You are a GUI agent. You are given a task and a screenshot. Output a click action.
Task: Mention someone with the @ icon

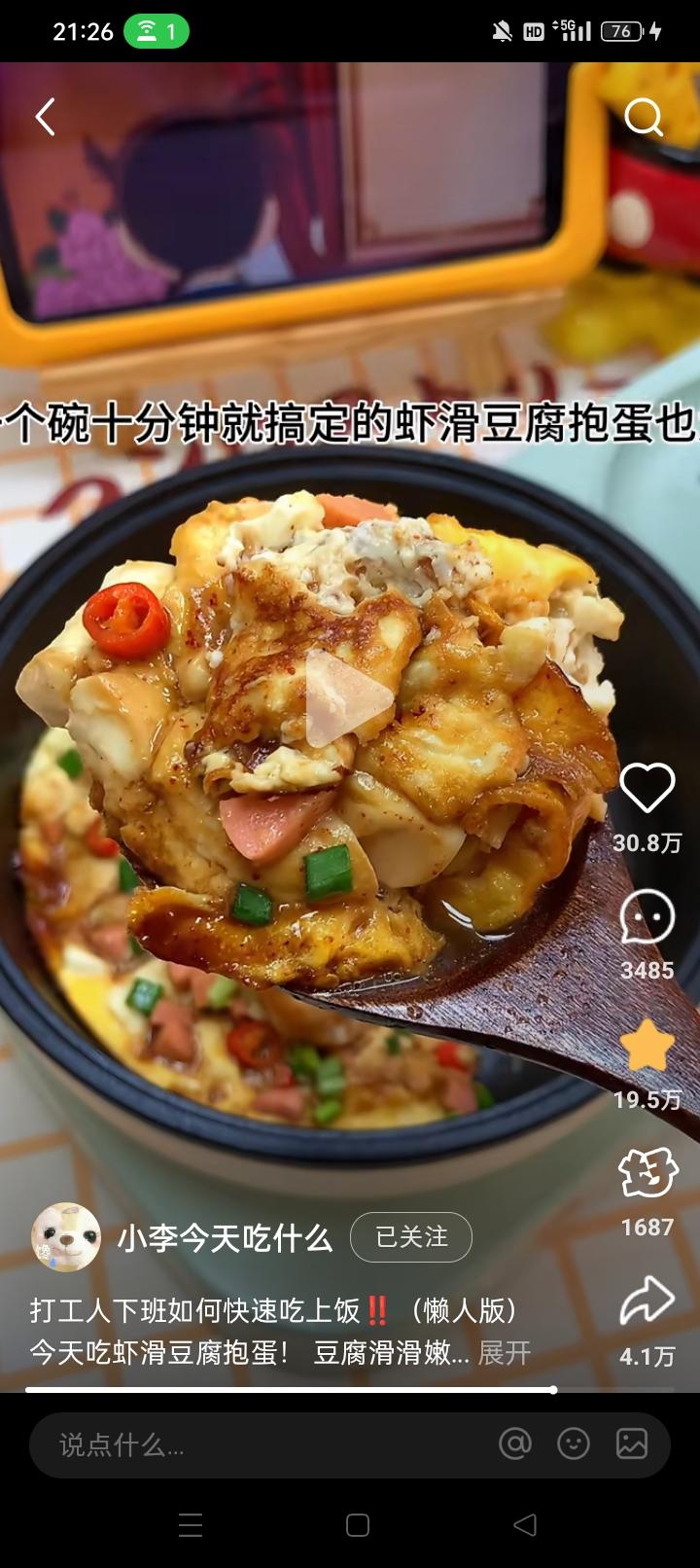515,1444
